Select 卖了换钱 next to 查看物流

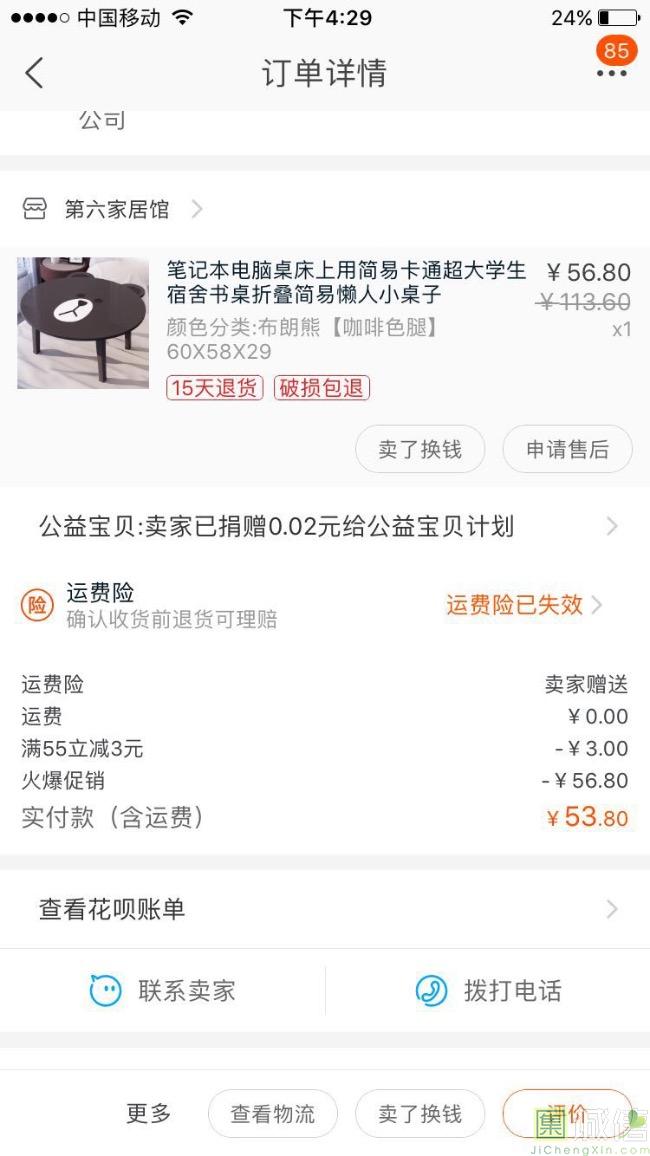[x=420, y=1114]
